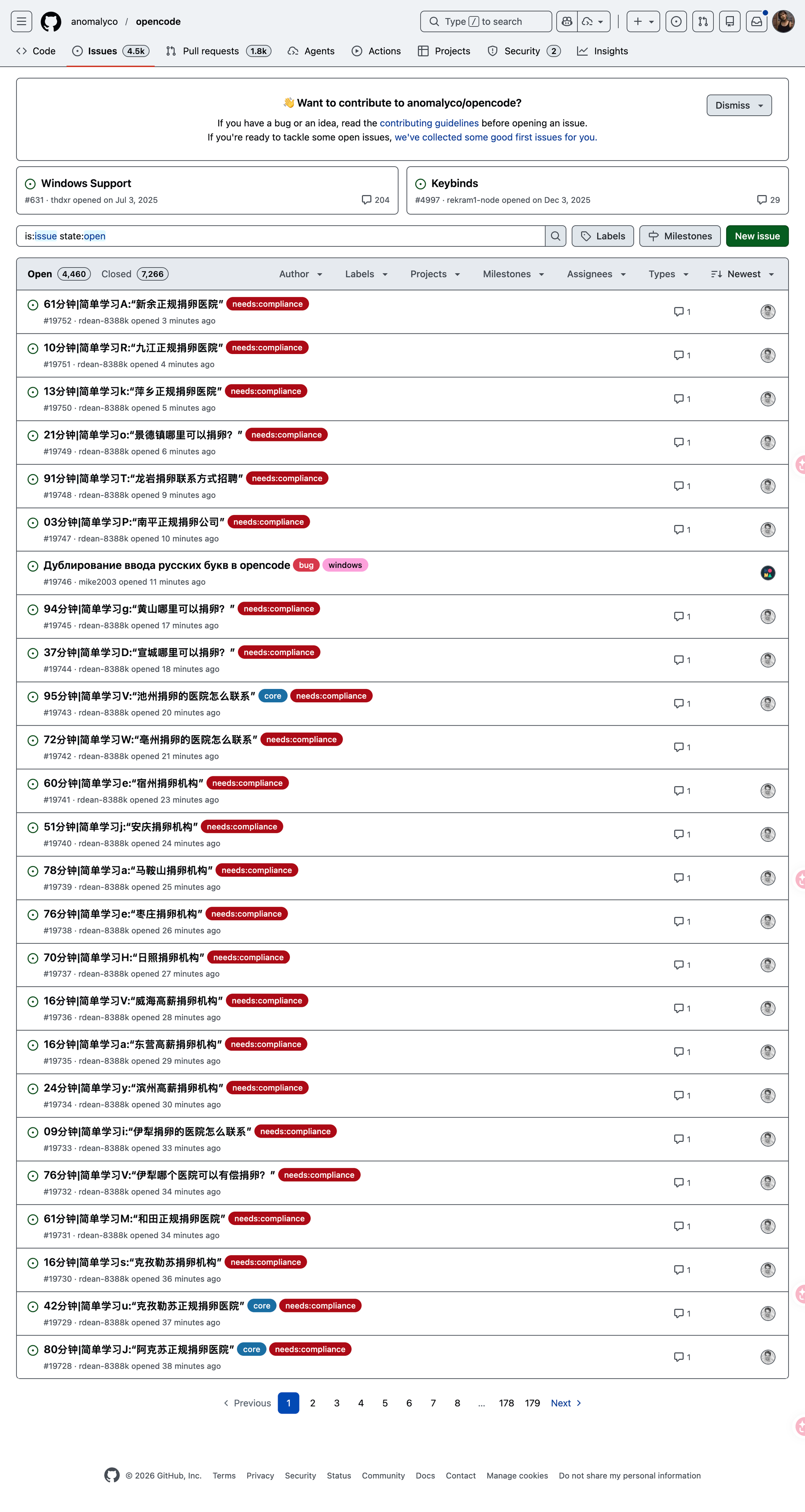Open the hamburger navigation menu
805x1512 pixels.
tap(21, 22)
